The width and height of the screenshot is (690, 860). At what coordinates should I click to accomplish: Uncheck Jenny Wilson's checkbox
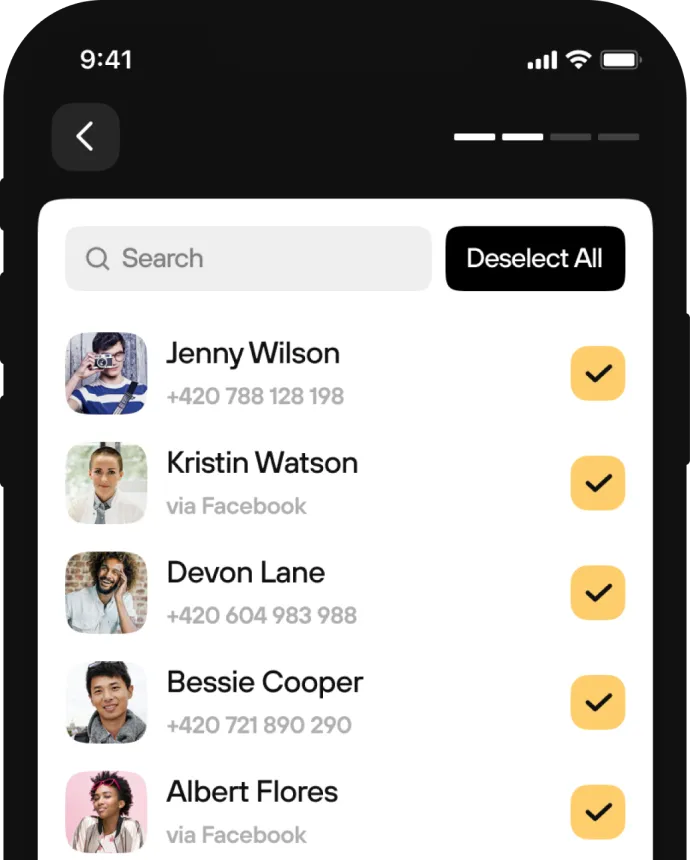(597, 374)
